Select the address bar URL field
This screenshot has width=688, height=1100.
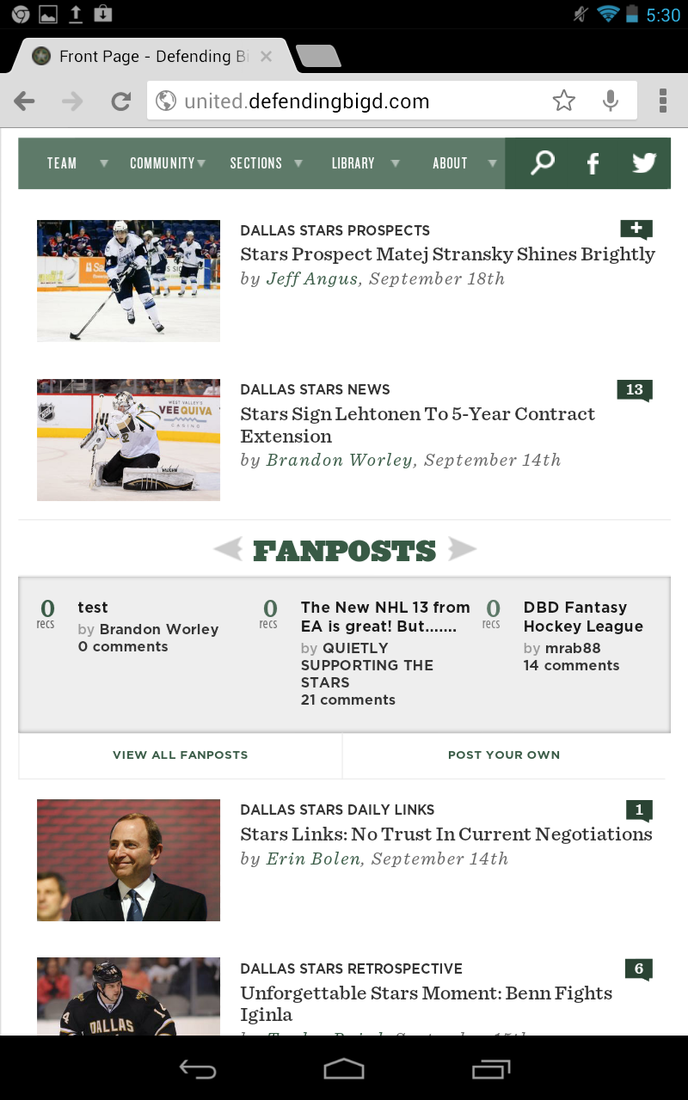pos(350,101)
